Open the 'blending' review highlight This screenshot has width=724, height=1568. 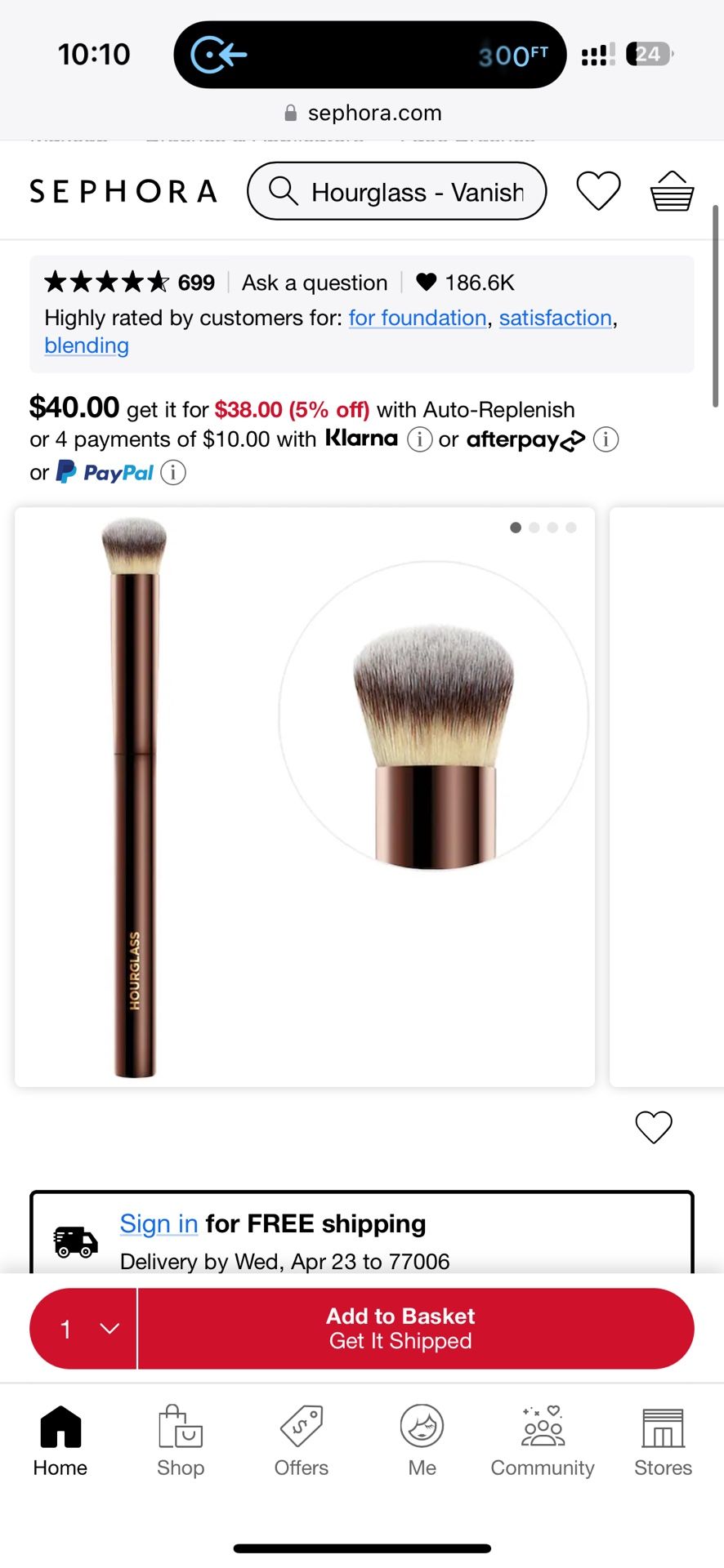(x=87, y=345)
